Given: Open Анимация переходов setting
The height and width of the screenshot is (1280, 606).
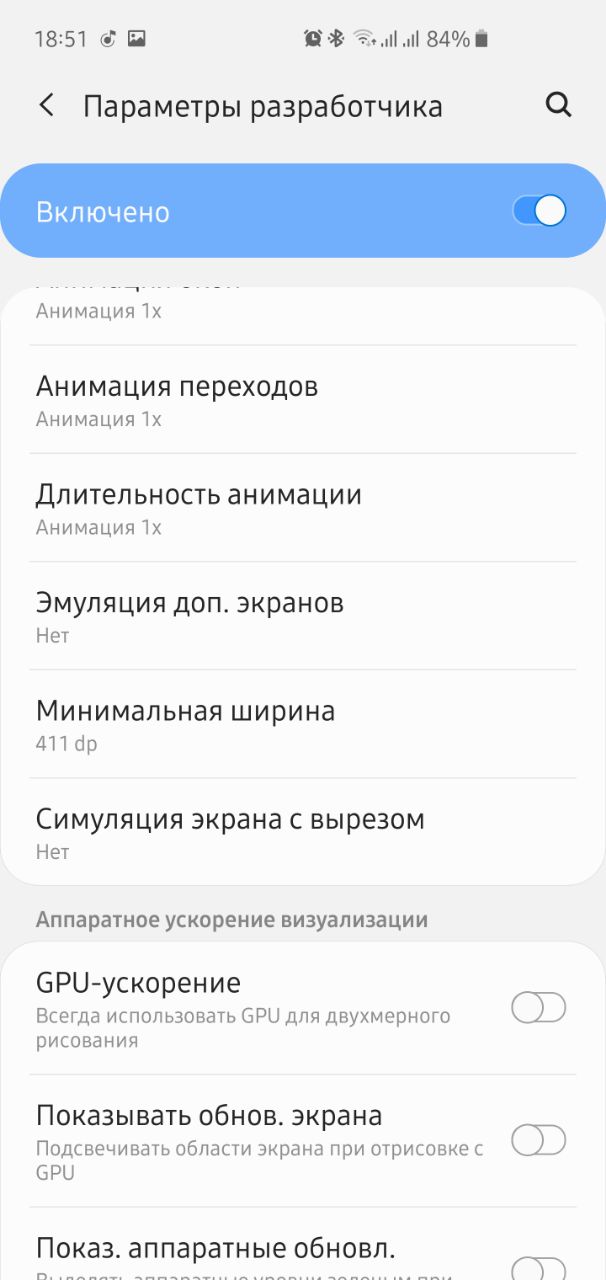Looking at the screenshot, I should coord(303,400).
